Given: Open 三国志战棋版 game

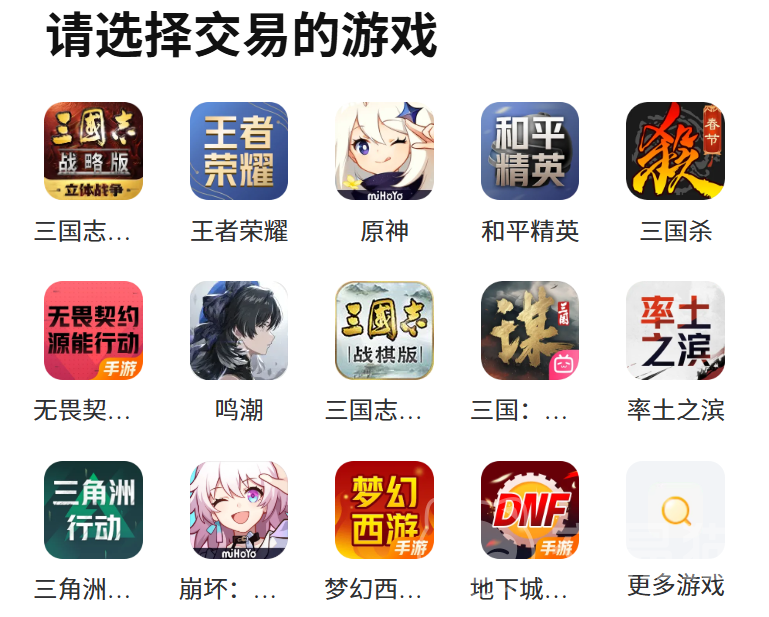Looking at the screenshot, I should [384, 330].
